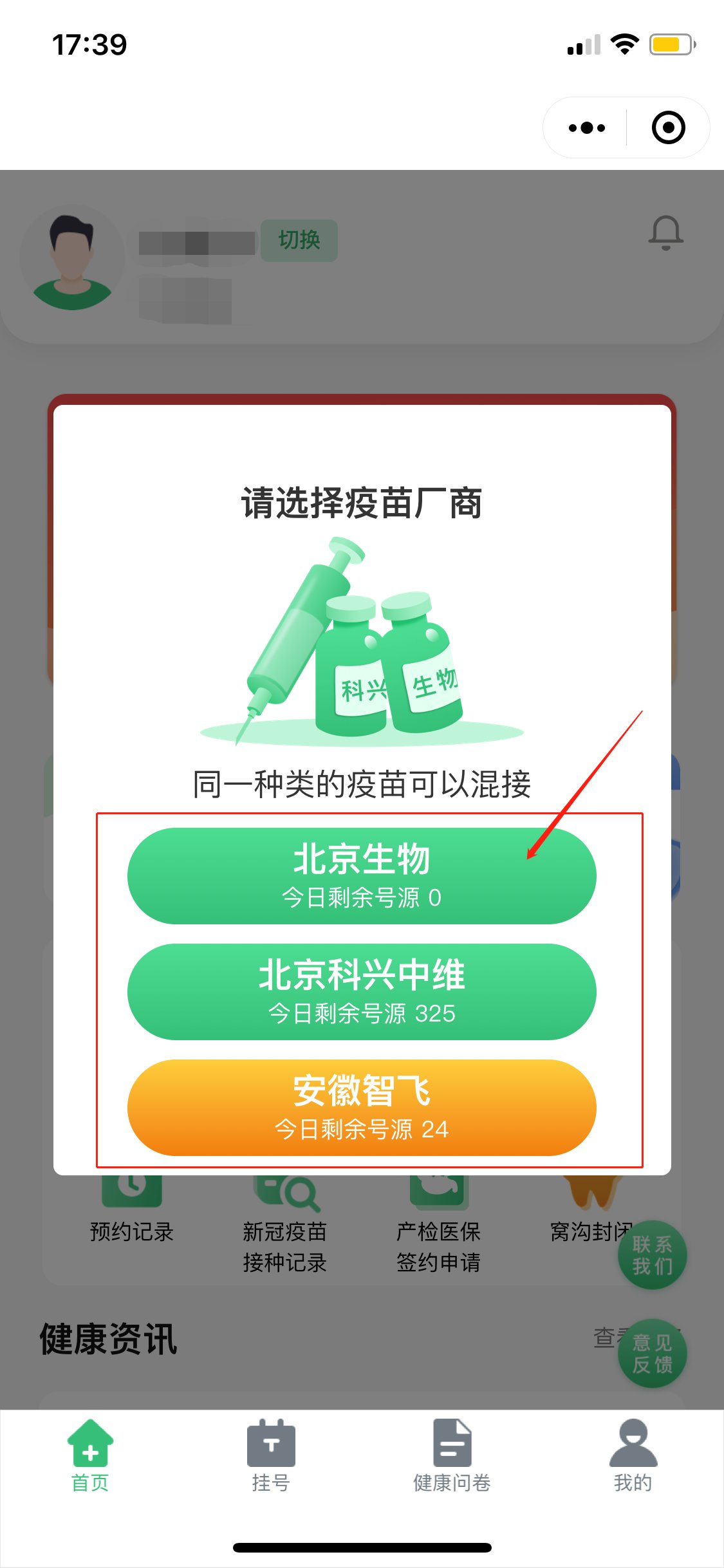This screenshot has width=724, height=1568.
Task: Pick the 安徽智飞 vaccine option
Action: [x=362, y=1107]
